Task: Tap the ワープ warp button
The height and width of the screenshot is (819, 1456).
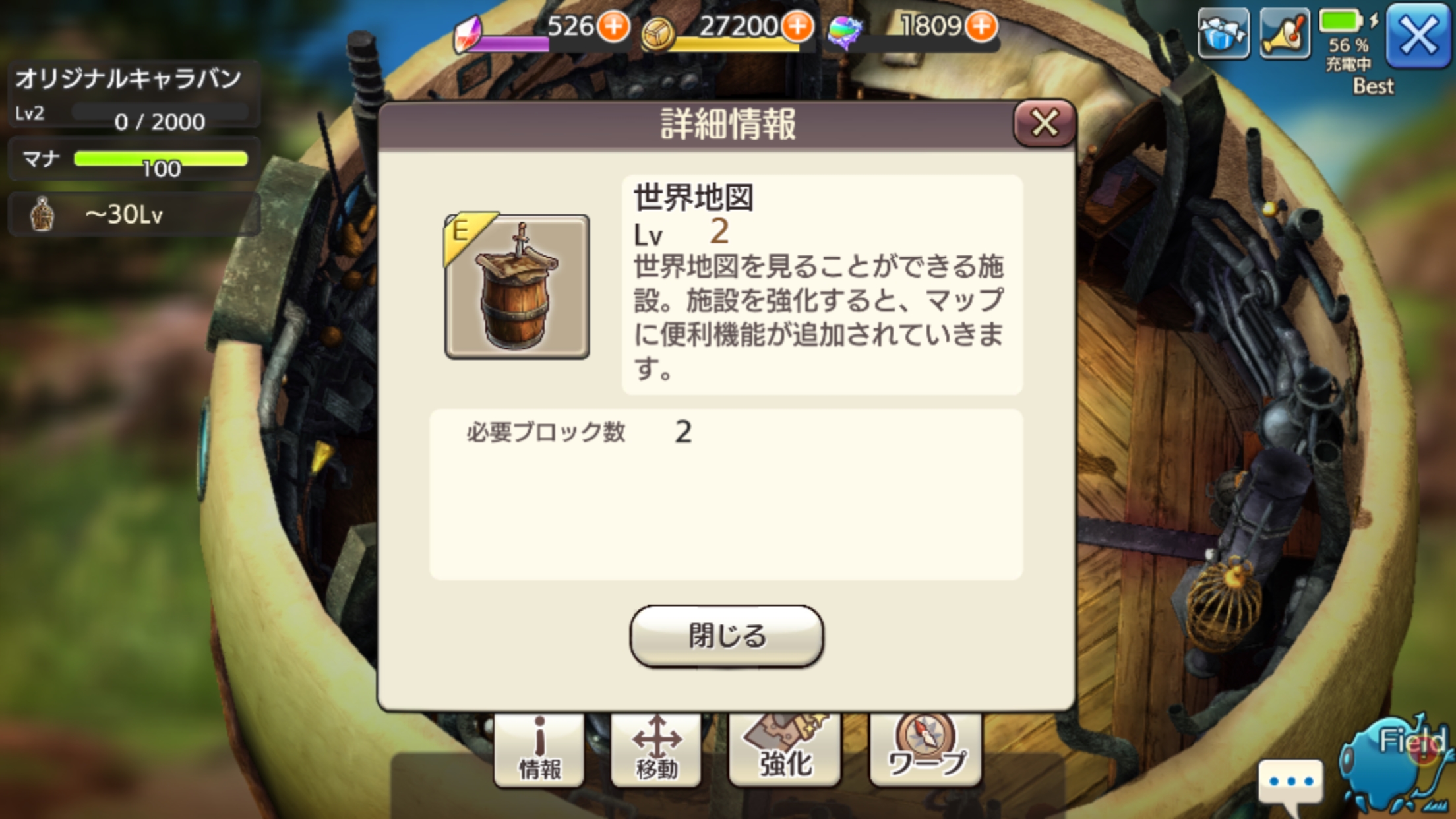Action: 926,750
